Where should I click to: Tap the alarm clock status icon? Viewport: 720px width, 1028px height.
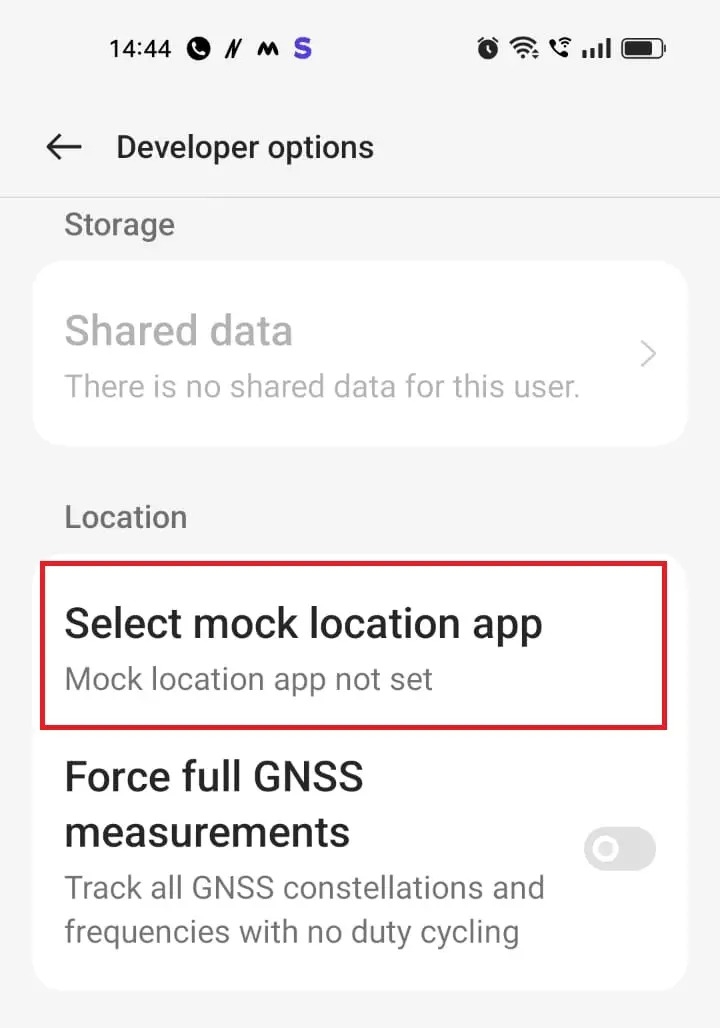click(487, 47)
